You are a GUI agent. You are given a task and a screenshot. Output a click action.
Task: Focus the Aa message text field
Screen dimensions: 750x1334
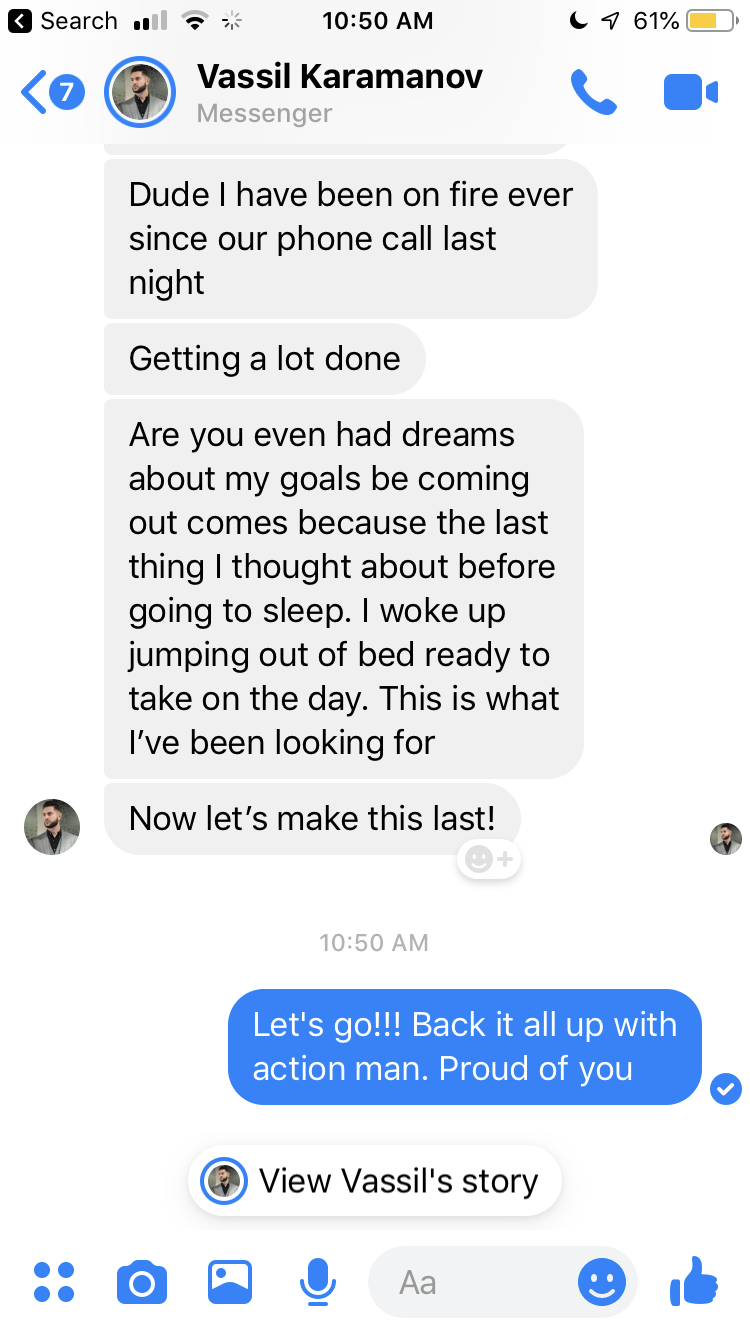tap(470, 1282)
